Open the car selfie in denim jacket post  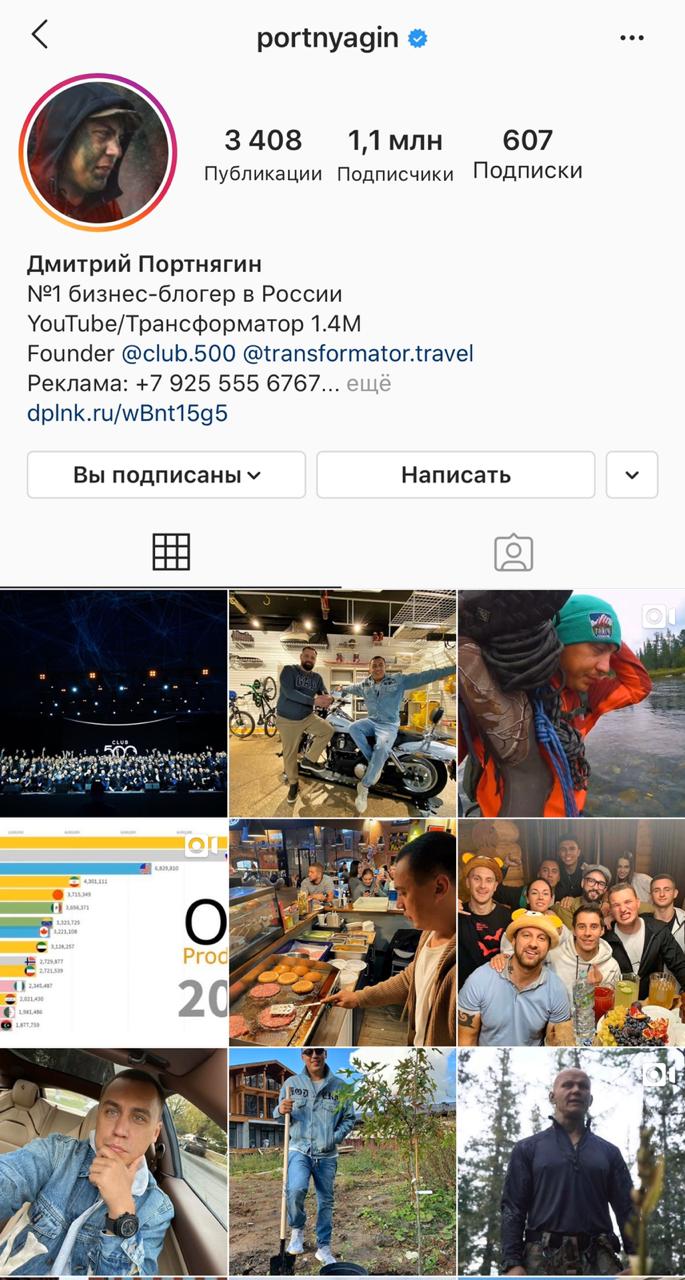[113, 1160]
